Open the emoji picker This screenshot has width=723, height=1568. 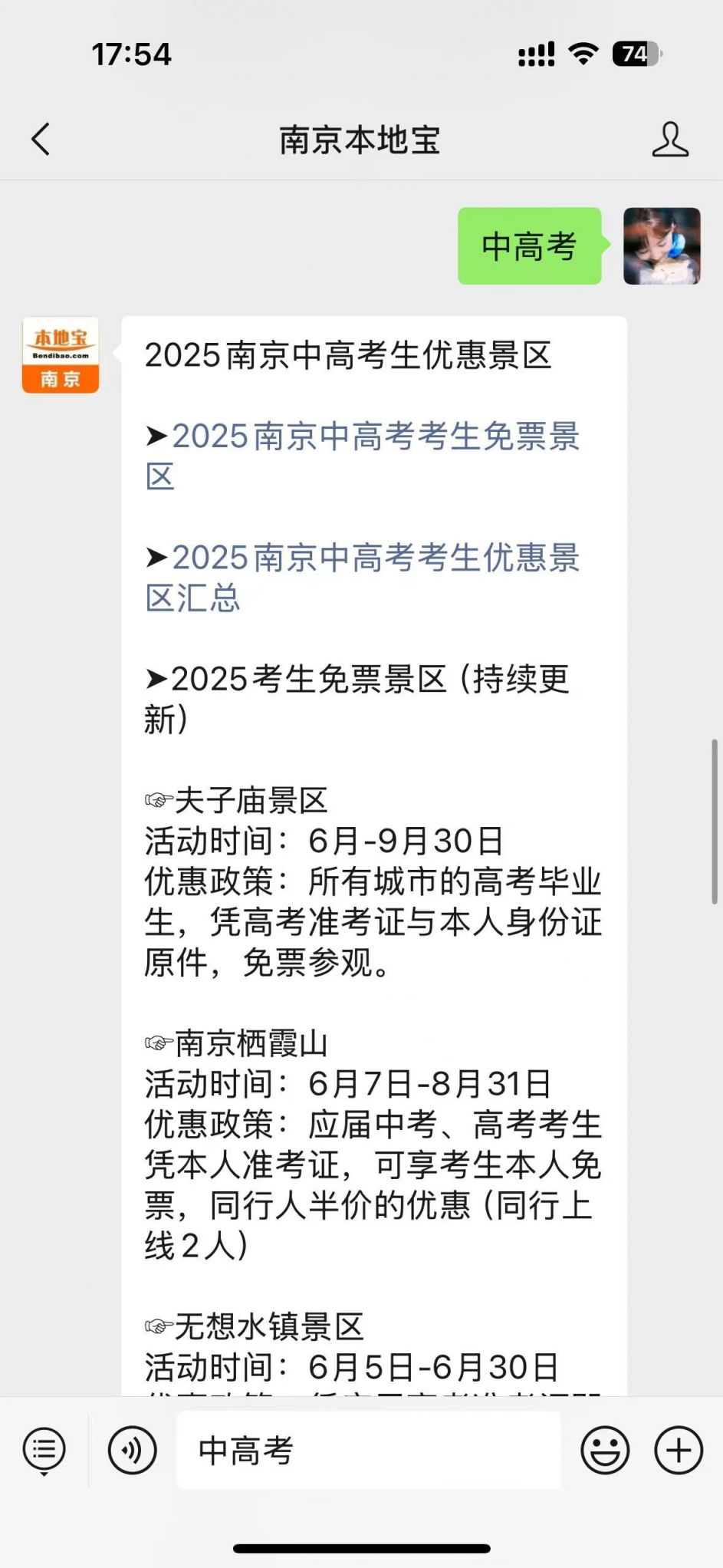[x=605, y=1451]
